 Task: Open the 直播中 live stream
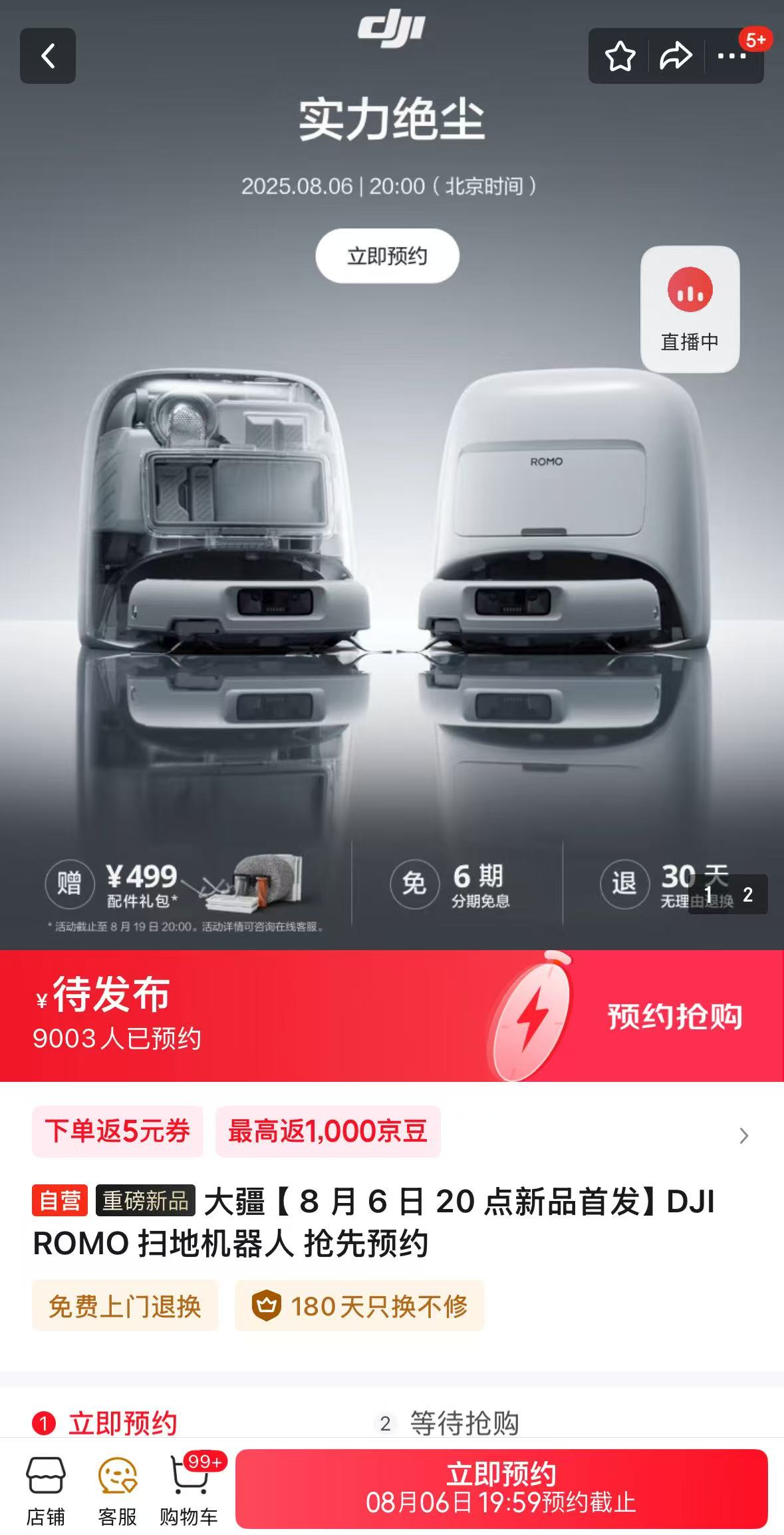[x=690, y=309]
